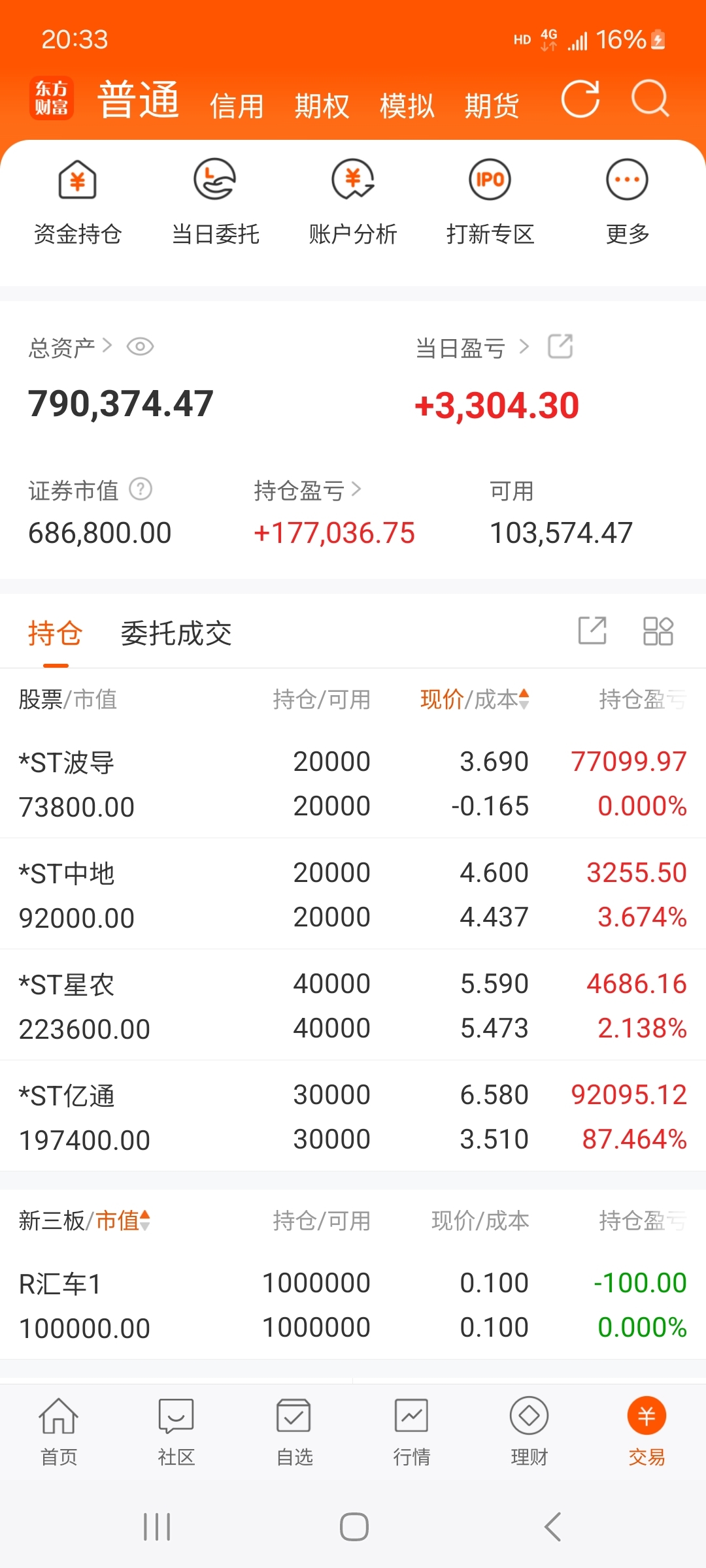Open the *ST波导 holding row
Image resolution: width=706 pixels, height=1568 pixels.
[353, 783]
